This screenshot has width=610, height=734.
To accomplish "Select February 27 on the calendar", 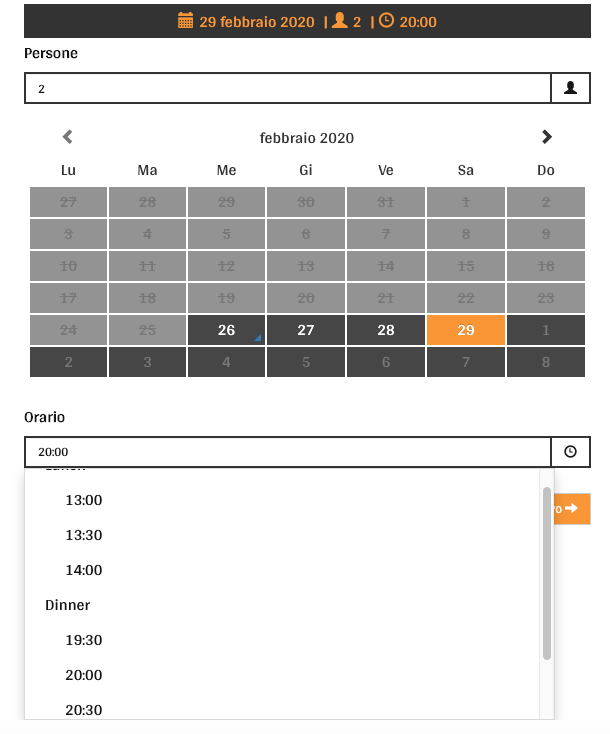I will point(306,330).
